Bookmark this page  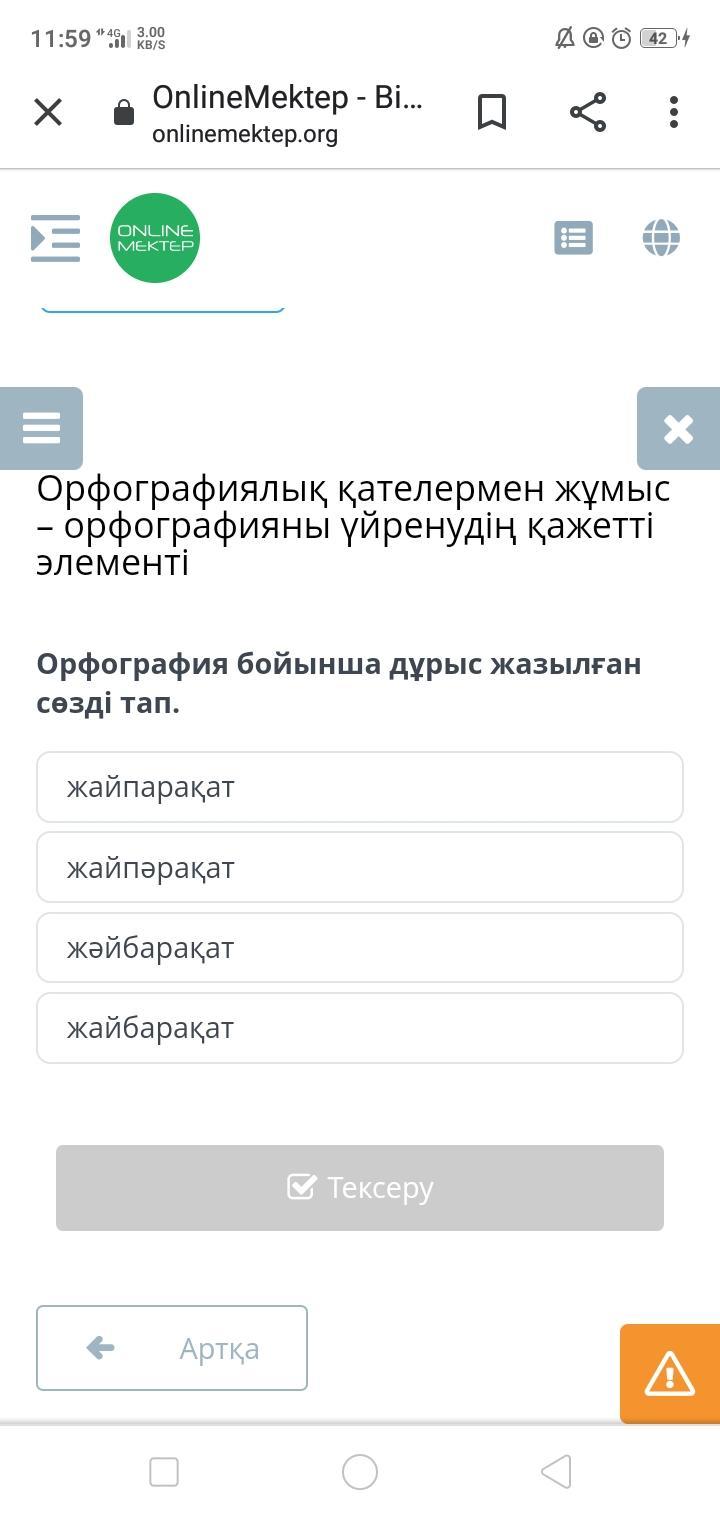[x=491, y=112]
